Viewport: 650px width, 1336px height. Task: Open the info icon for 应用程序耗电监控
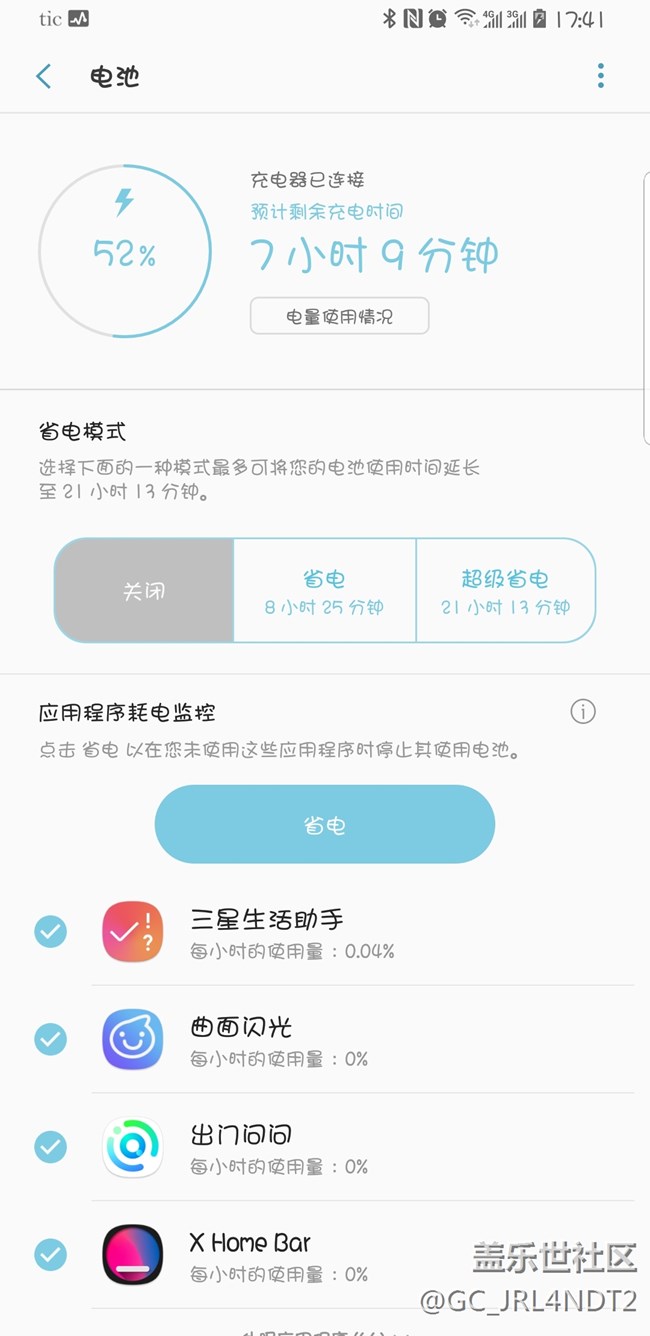(x=583, y=712)
